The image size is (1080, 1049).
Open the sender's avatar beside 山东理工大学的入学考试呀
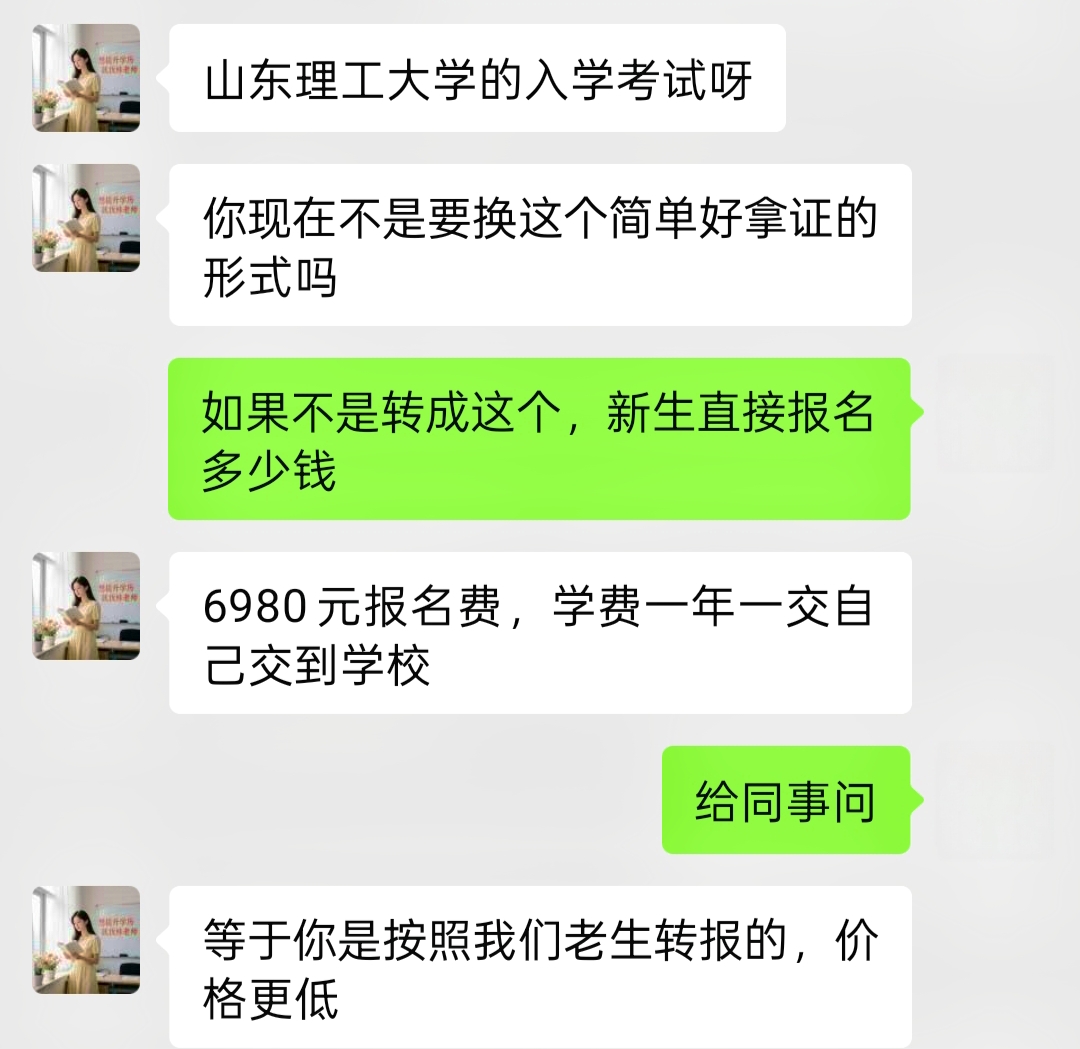click(86, 78)
